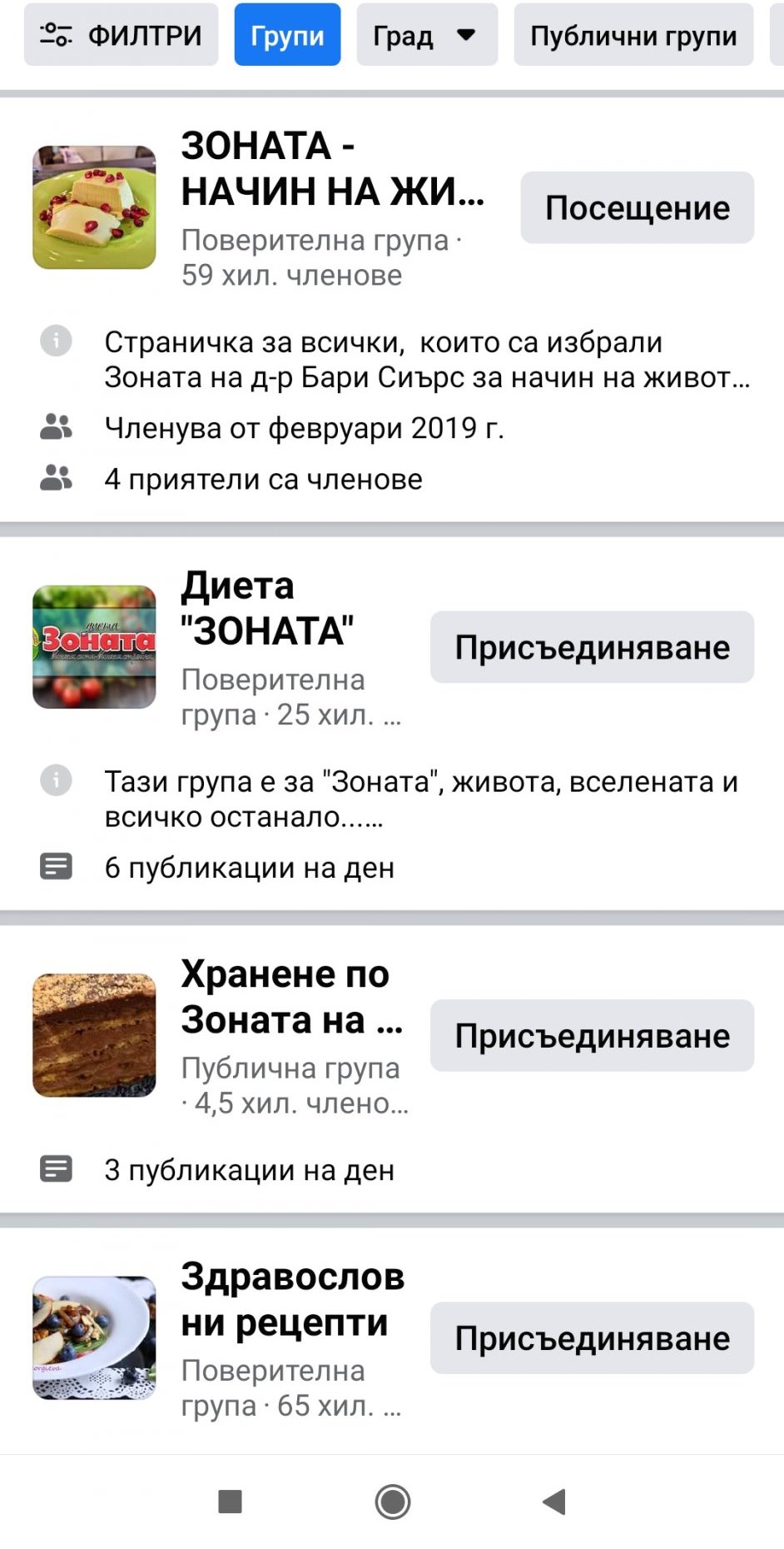Open the Здравословни рецепти group title
This screenshot has height=1549, width=784.
click(x=292, y=1299)
